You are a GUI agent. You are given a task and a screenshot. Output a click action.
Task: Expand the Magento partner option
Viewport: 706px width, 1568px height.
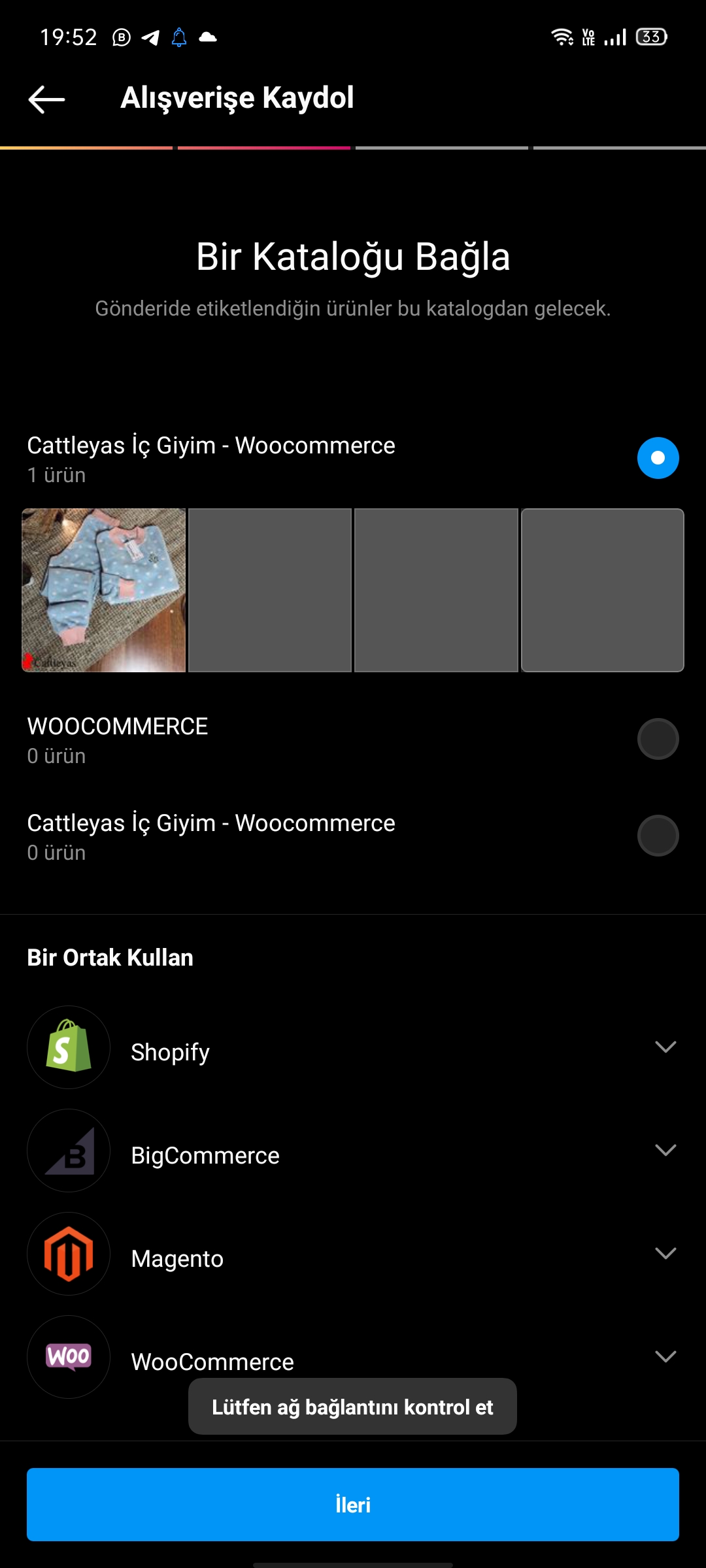pyautogui.click(x=665, y=1254)
